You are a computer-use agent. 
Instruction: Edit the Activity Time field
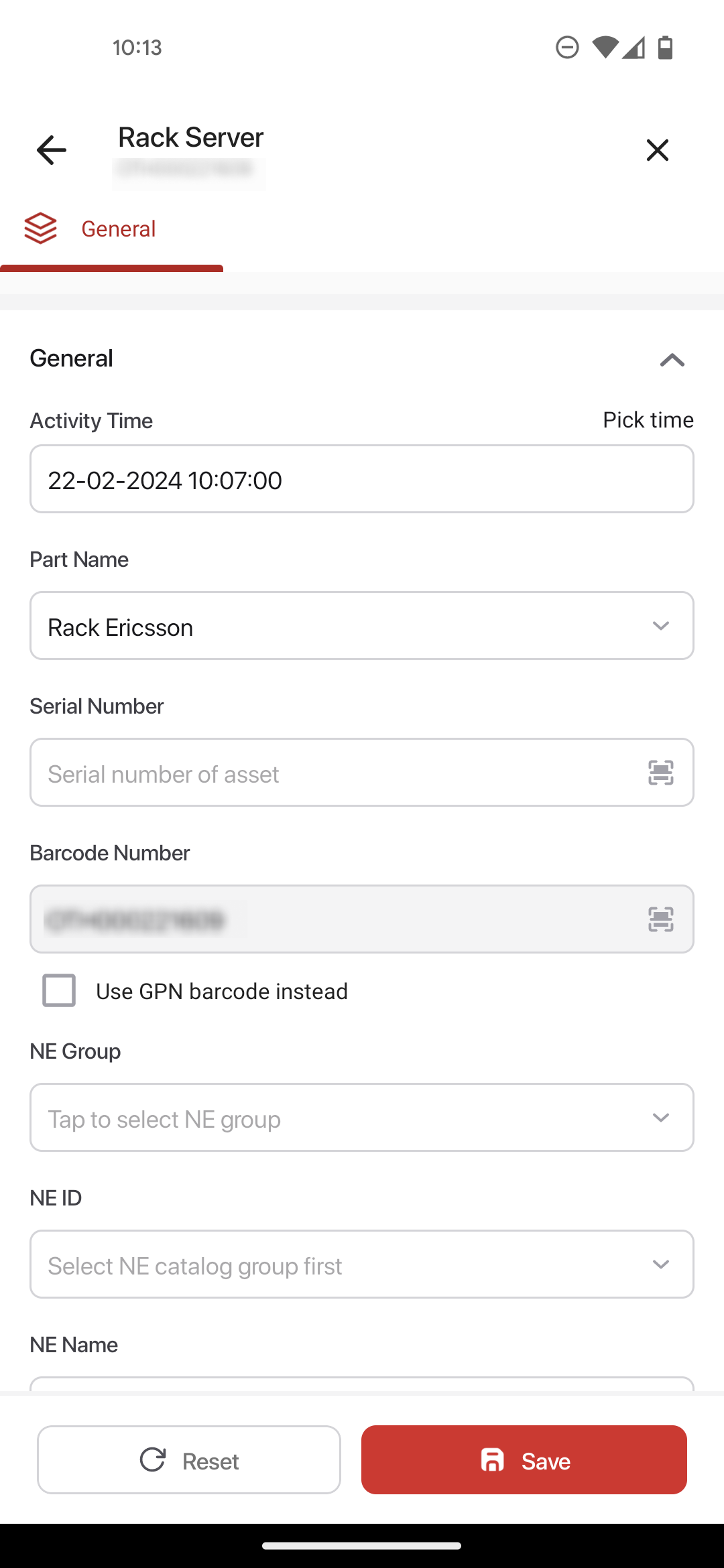362,479
